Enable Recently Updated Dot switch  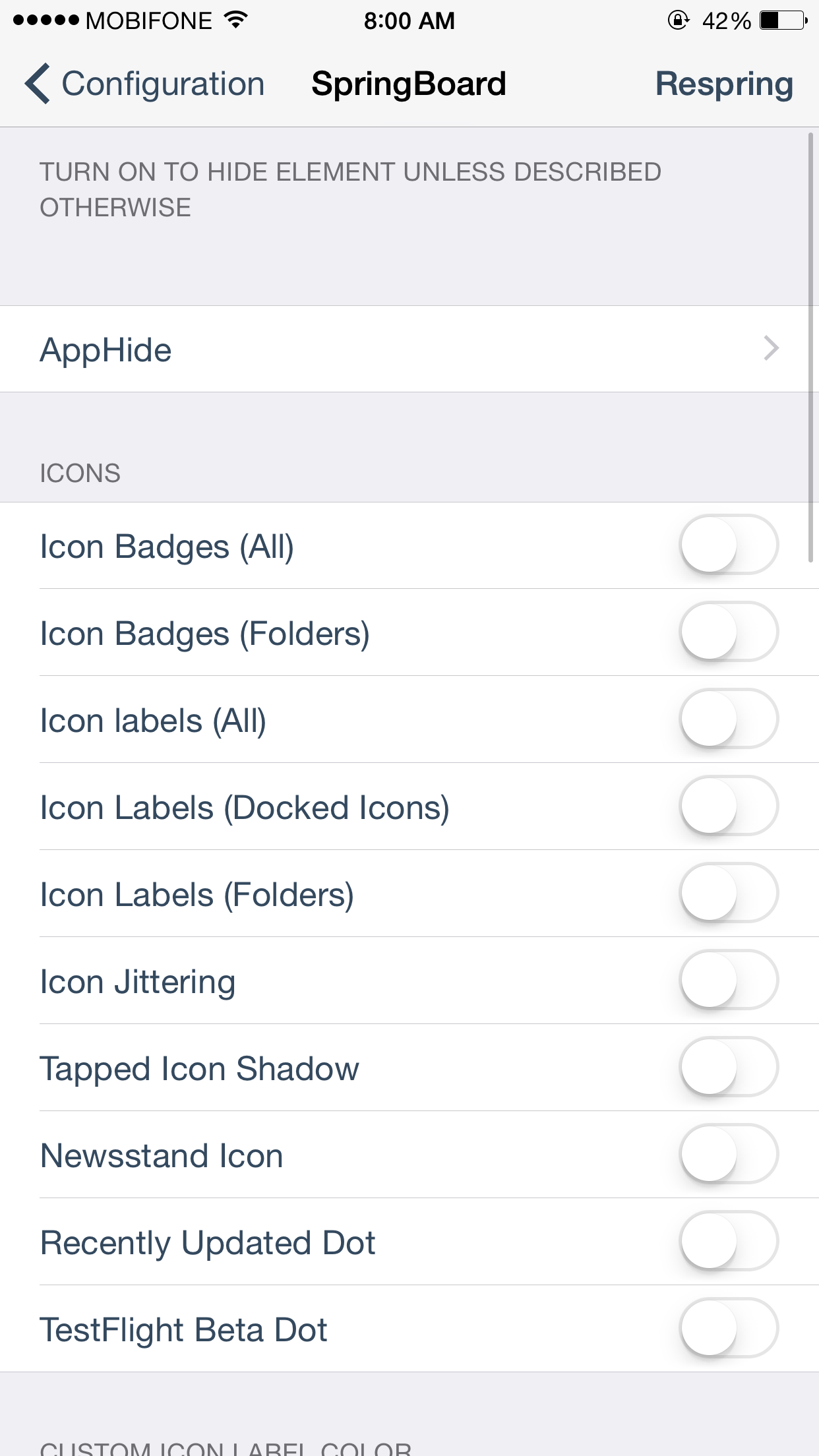pos(729,1241)
